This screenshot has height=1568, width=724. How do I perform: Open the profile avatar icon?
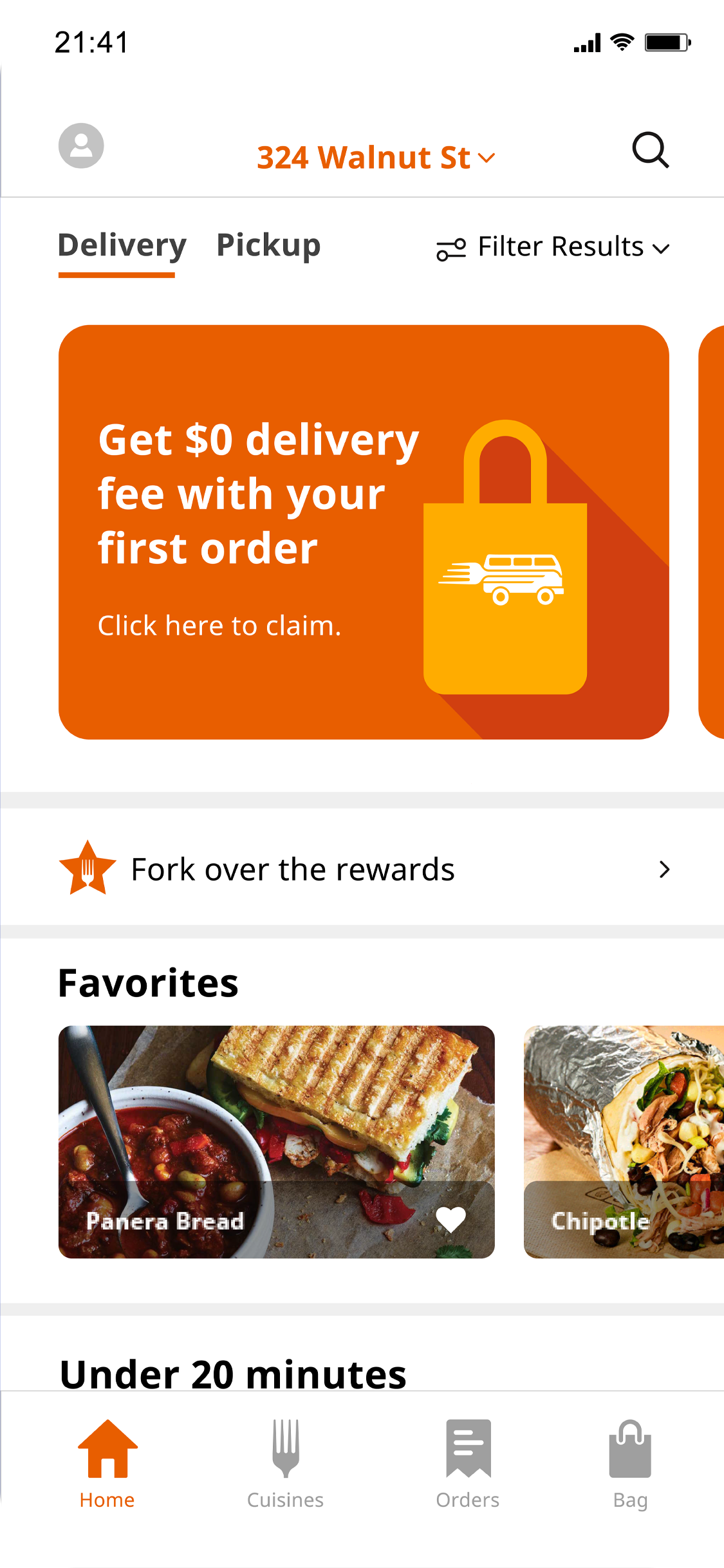point(81,146)
